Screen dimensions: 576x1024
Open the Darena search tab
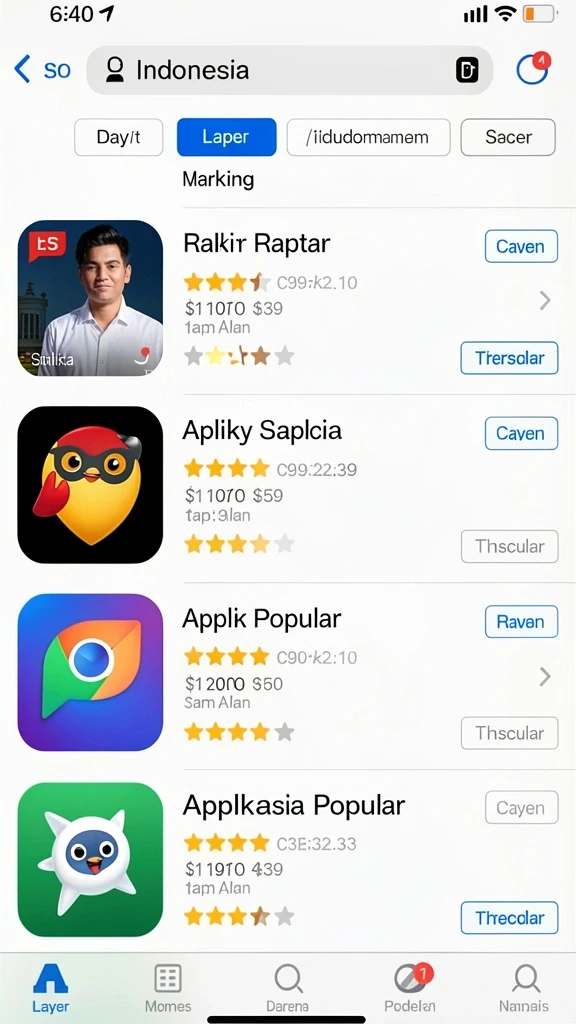[x=287, y=987]
